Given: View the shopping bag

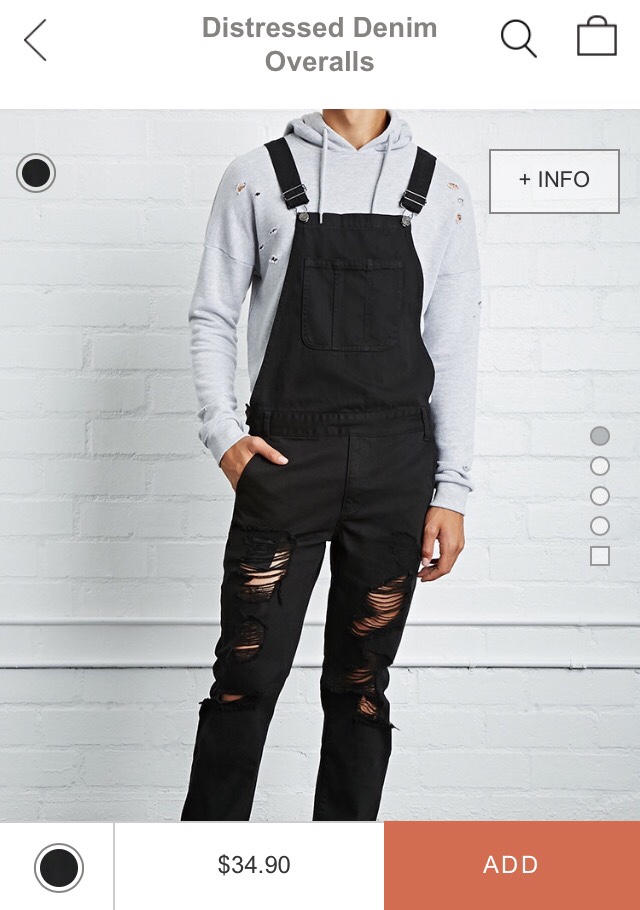Looking at the screenshot, I should (596, 37).
